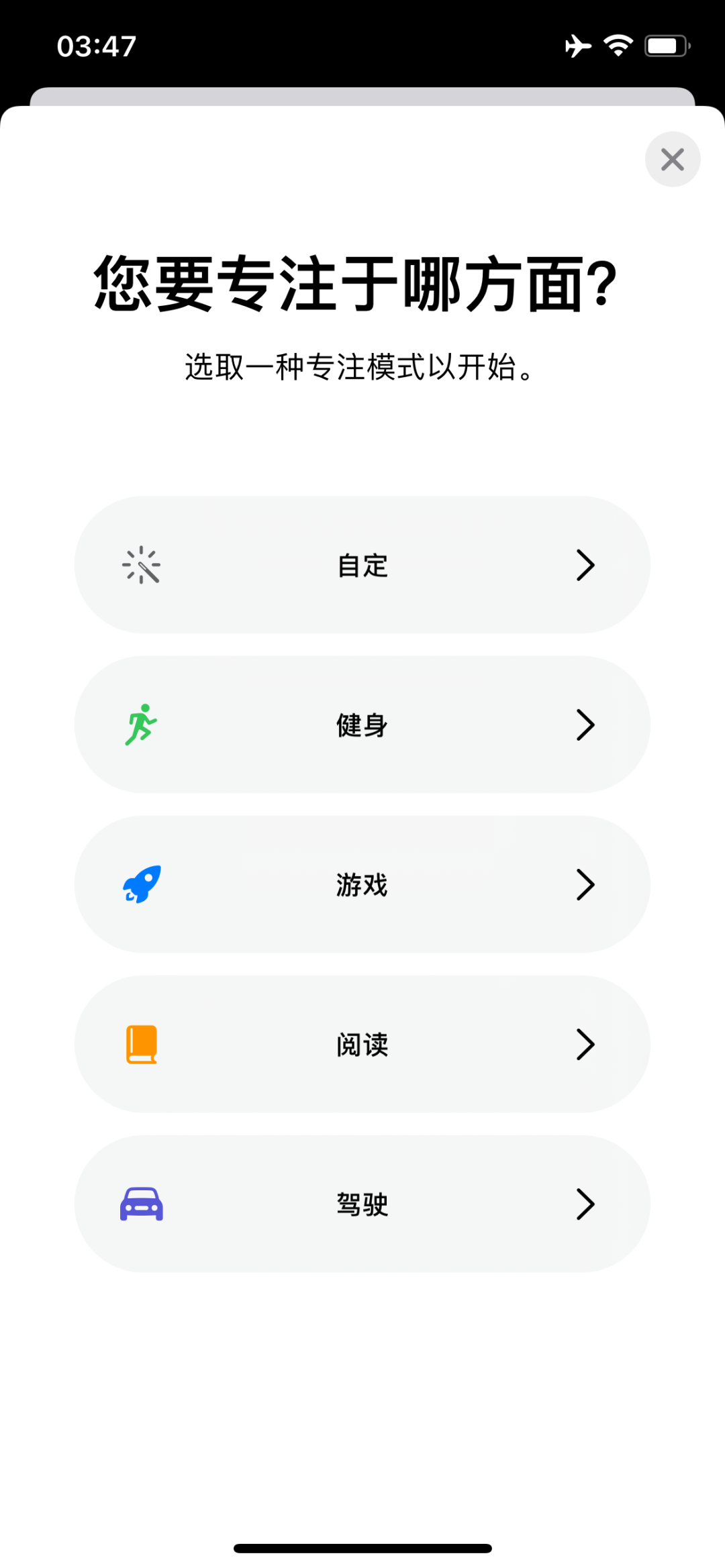The image size is (725, 1568).
Task: Click the orange book reading icon
Action: pyautogui.click(x=141, y=1044)
